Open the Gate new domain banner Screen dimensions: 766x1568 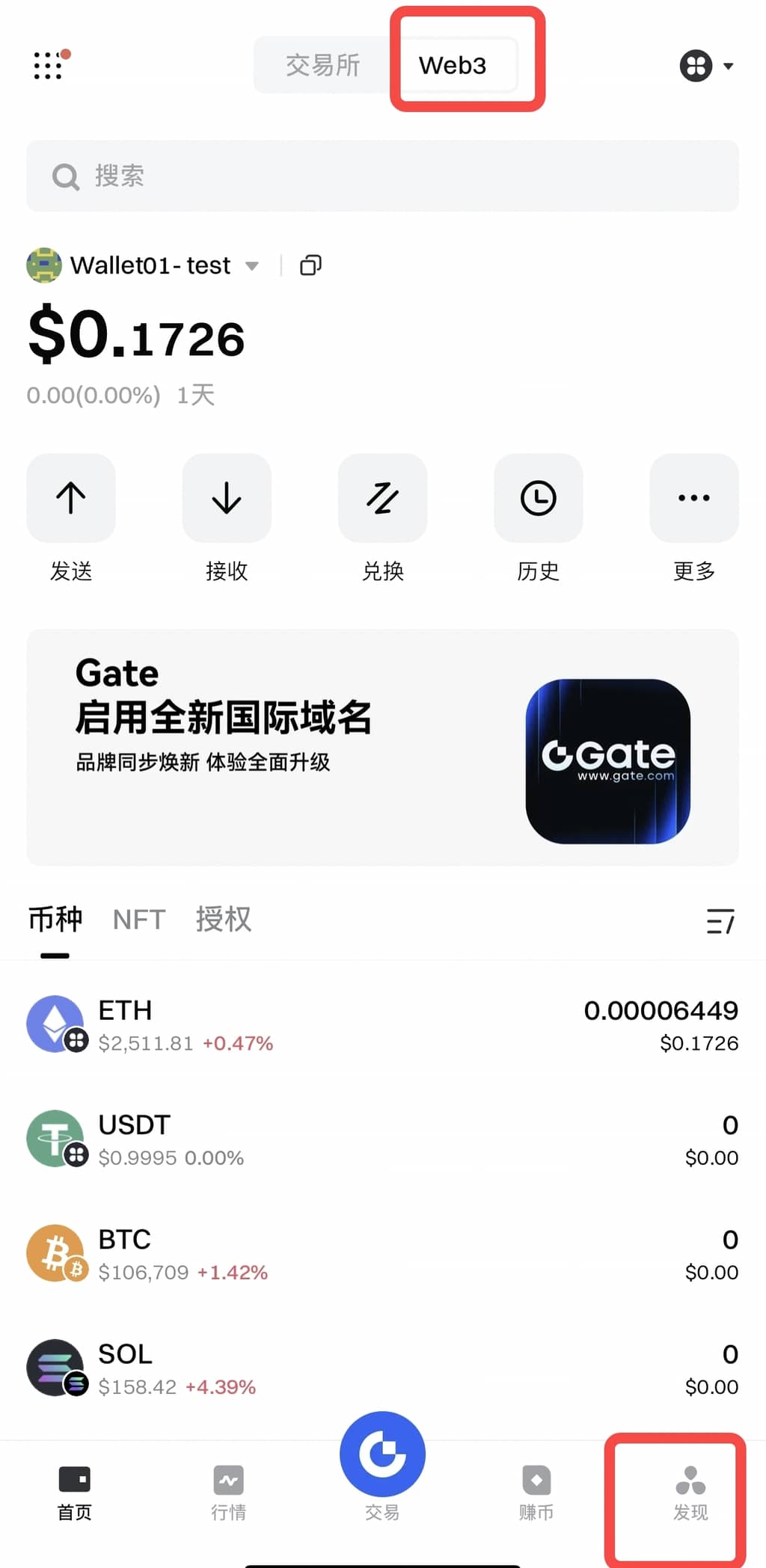[x=382, y=747]
